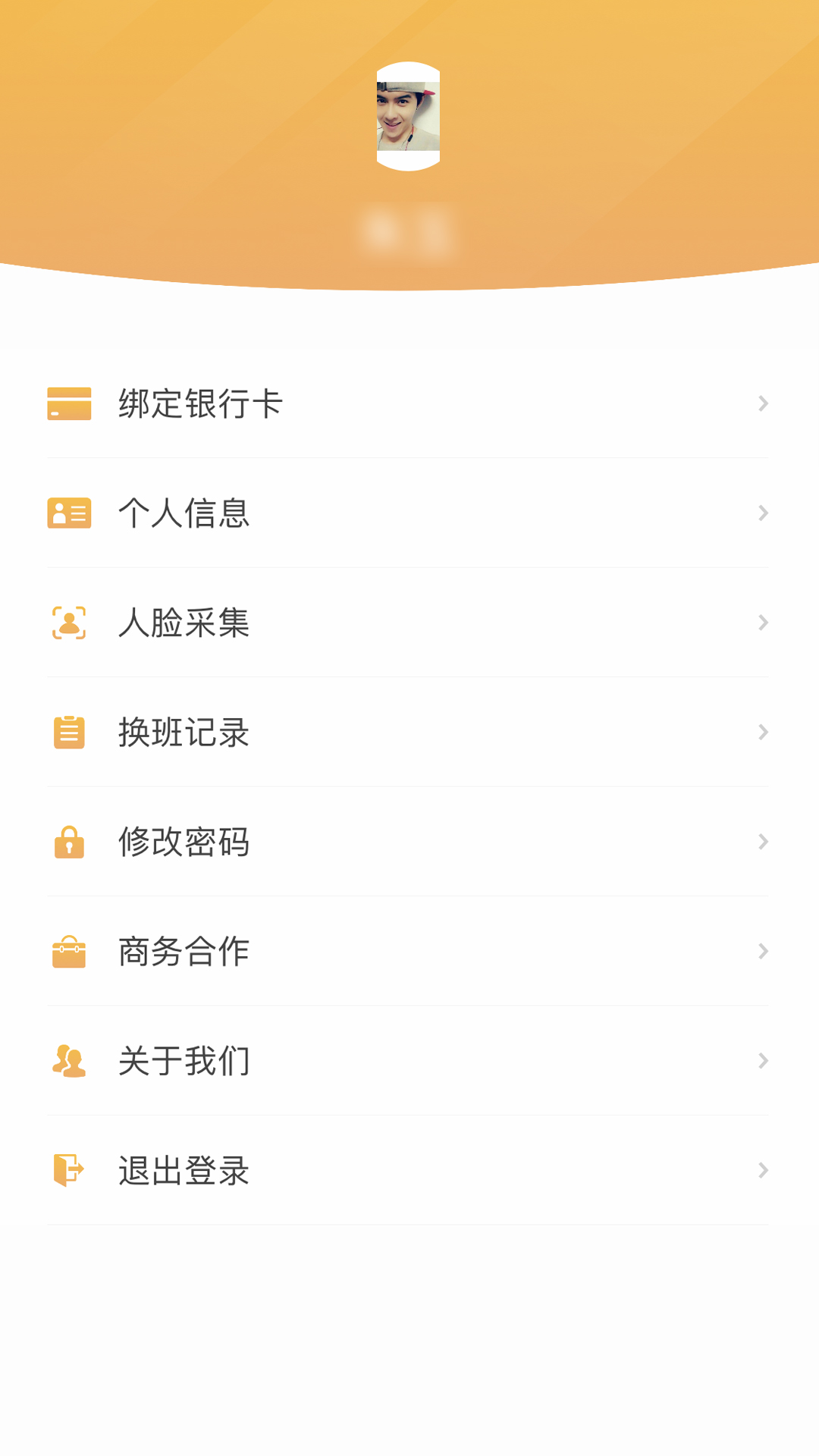The image size is (819, 1456).
Task: Open 人脸采集 using its right arrow
Action: pyautogui.click(x=763, y=623)
